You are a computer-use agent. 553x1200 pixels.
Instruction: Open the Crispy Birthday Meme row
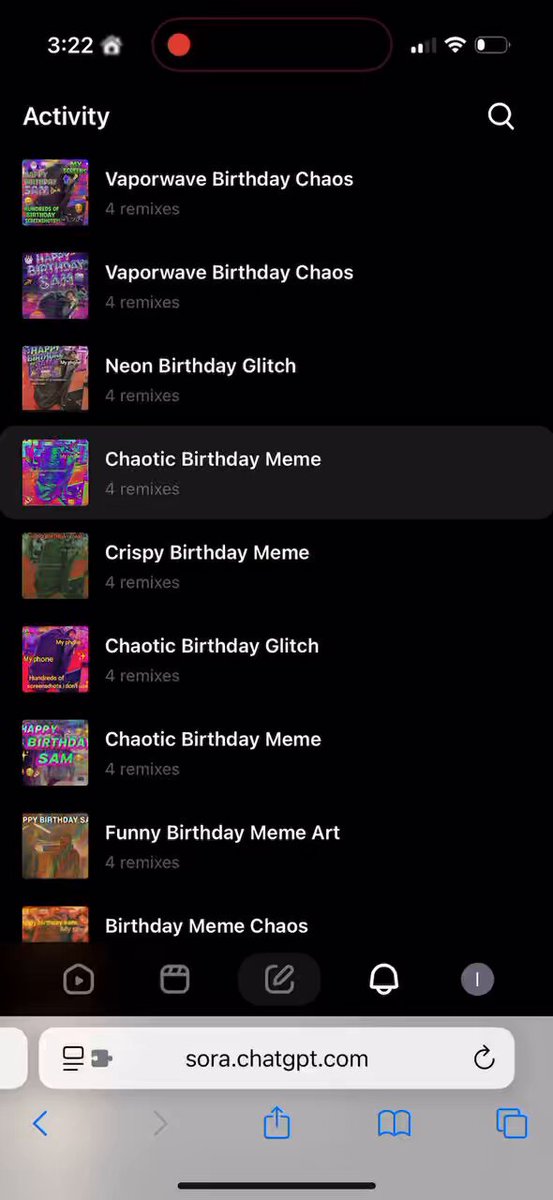pos(276,566)
